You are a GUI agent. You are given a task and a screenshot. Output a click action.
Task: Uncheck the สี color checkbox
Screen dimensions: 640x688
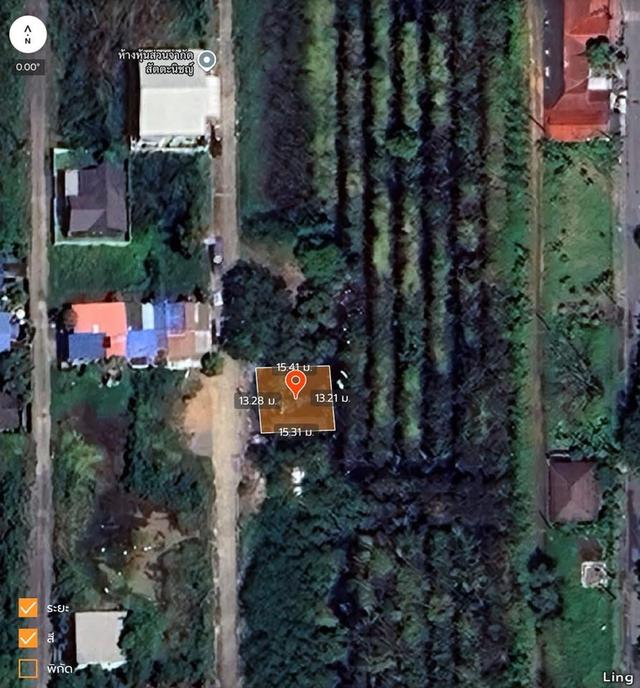click(x=28, y=637)
